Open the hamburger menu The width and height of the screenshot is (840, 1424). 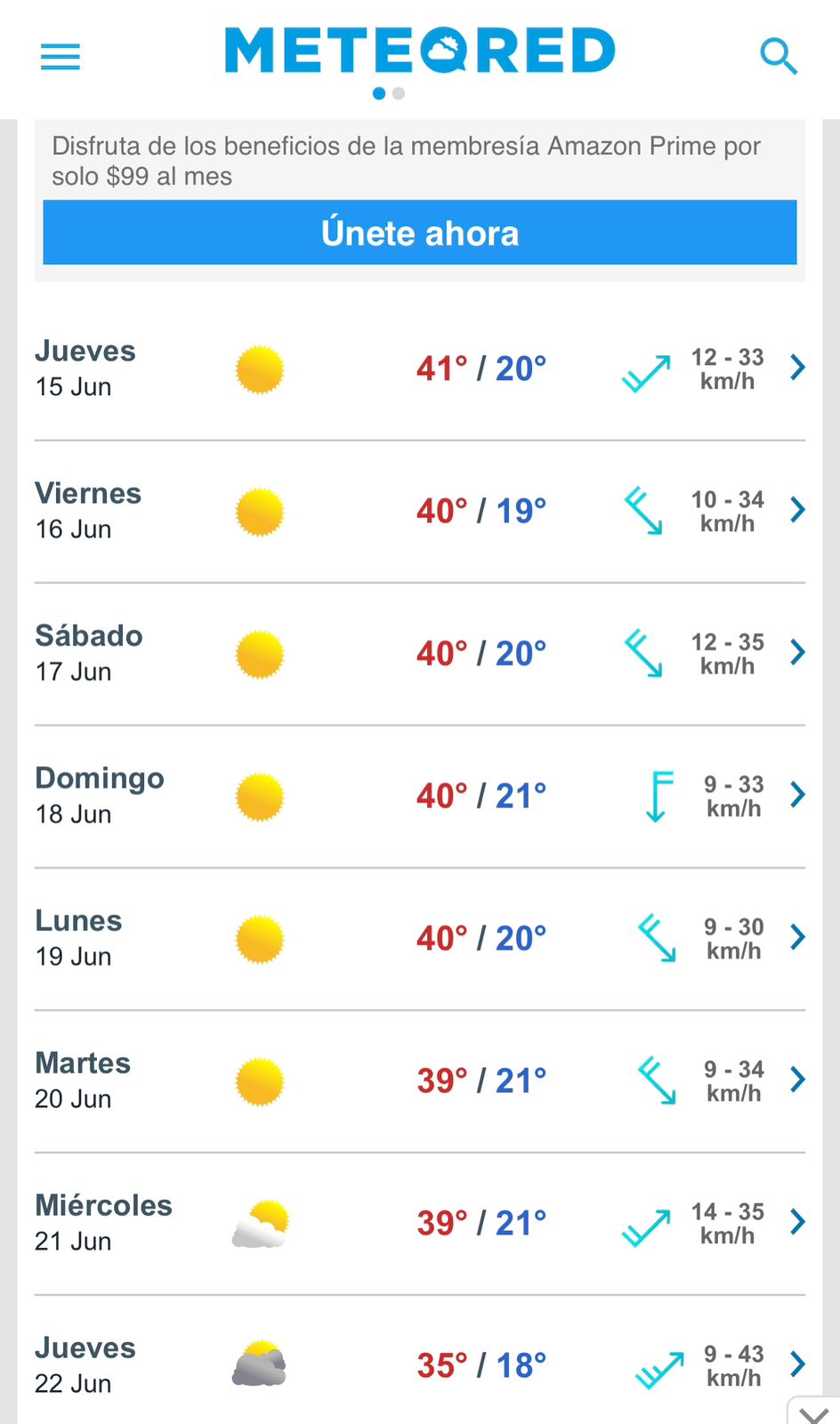61,57
